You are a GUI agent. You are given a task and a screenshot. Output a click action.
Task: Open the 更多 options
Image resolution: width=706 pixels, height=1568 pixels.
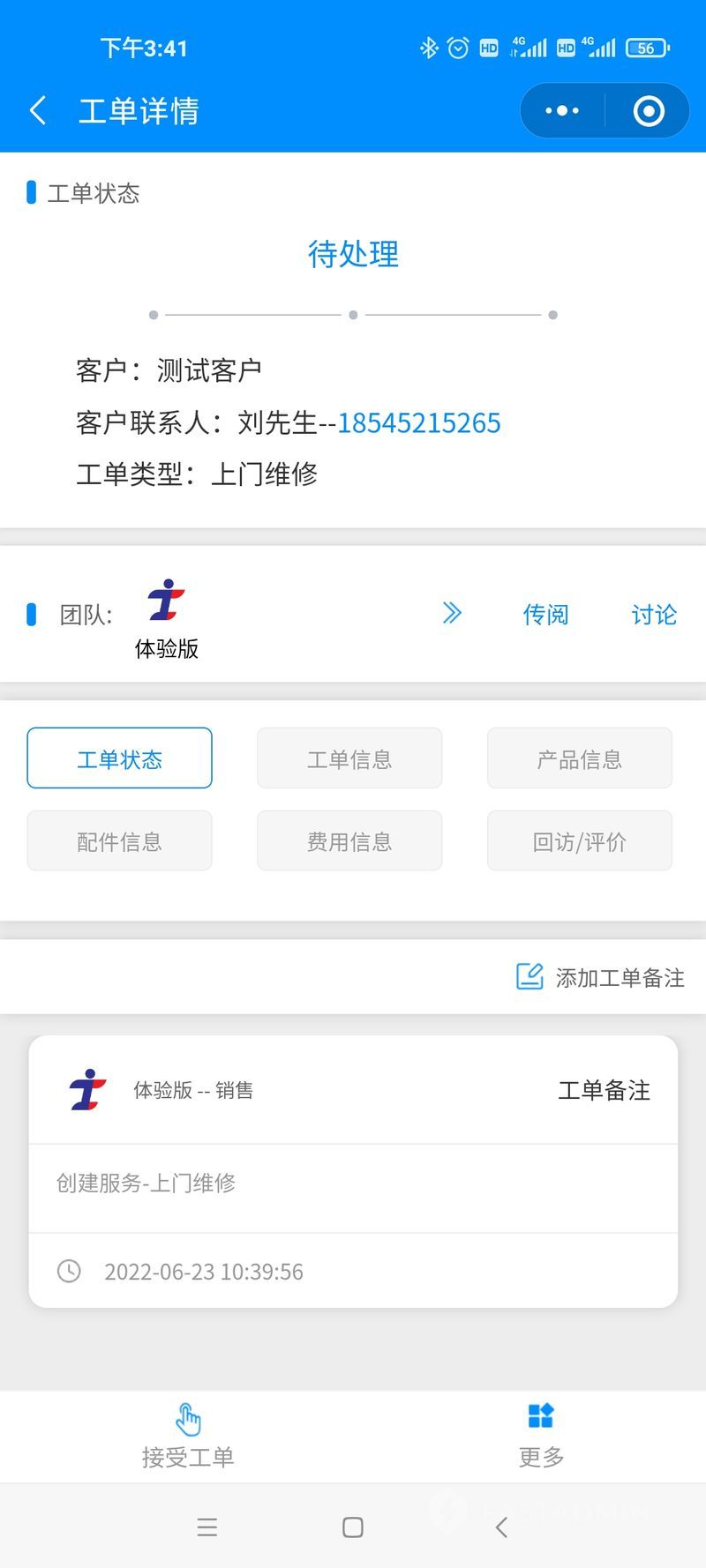click(x=541, y=1436)
